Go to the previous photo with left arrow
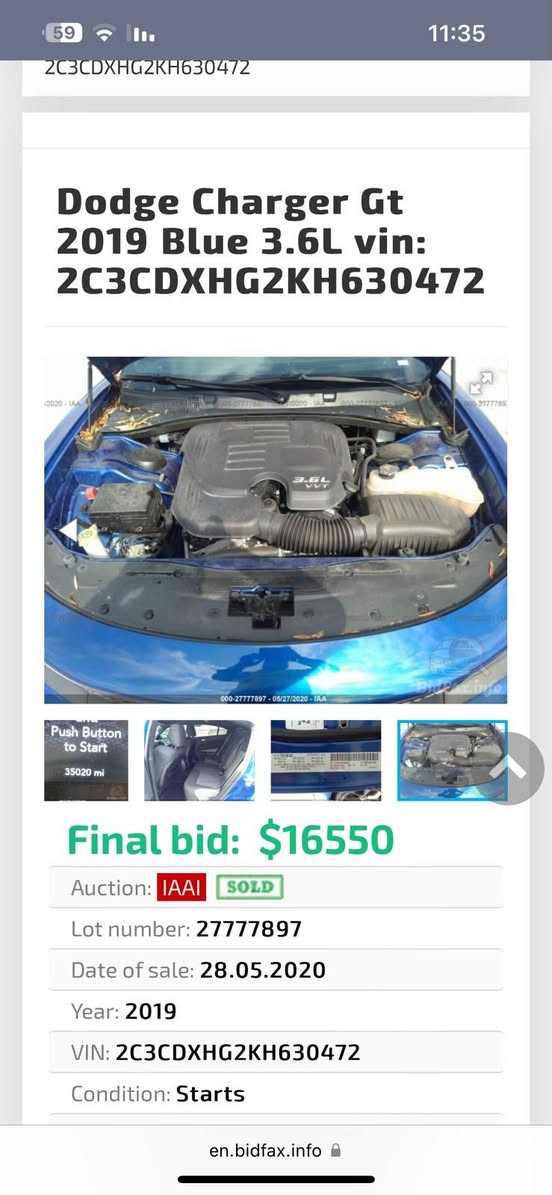The image size is (552, 1195). pos(69,530)
